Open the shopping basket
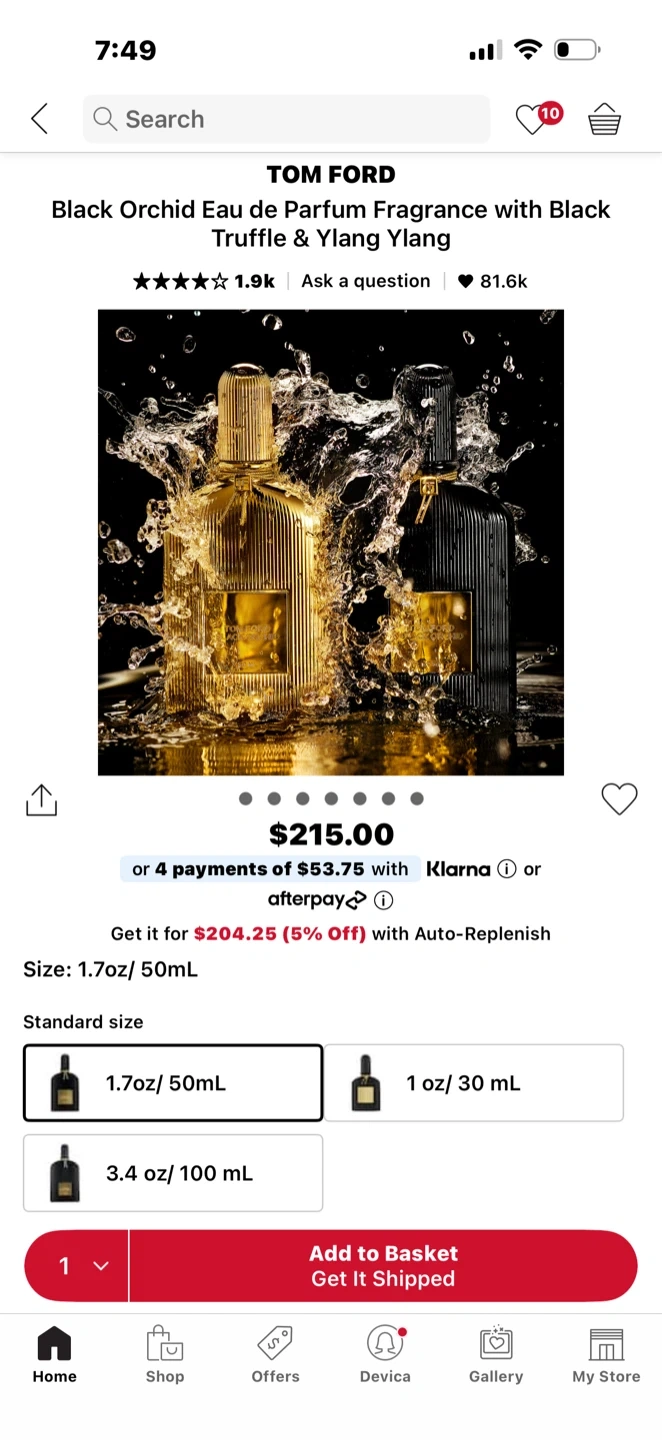662x1440 pixels. 604,119
